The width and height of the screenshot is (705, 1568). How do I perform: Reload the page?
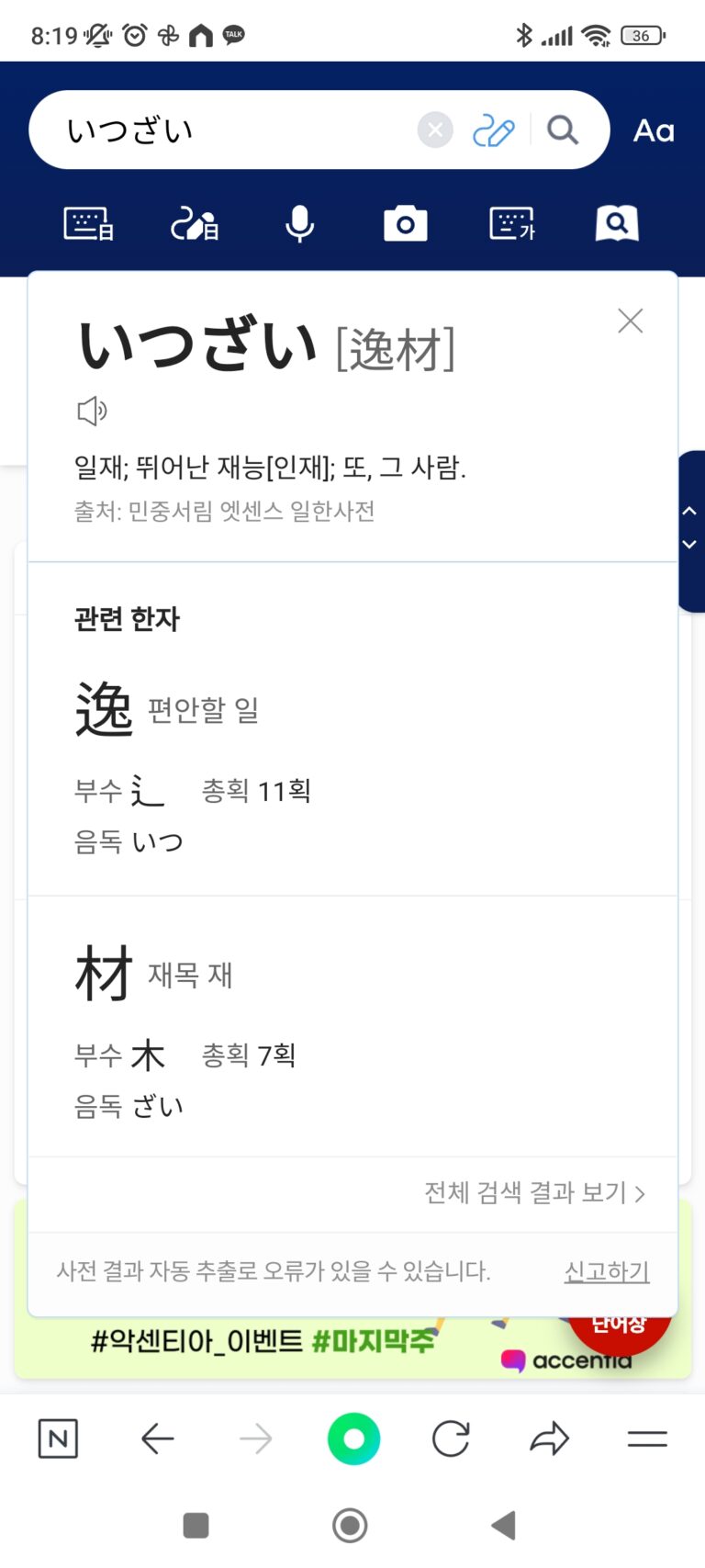tap(451, 1438)
